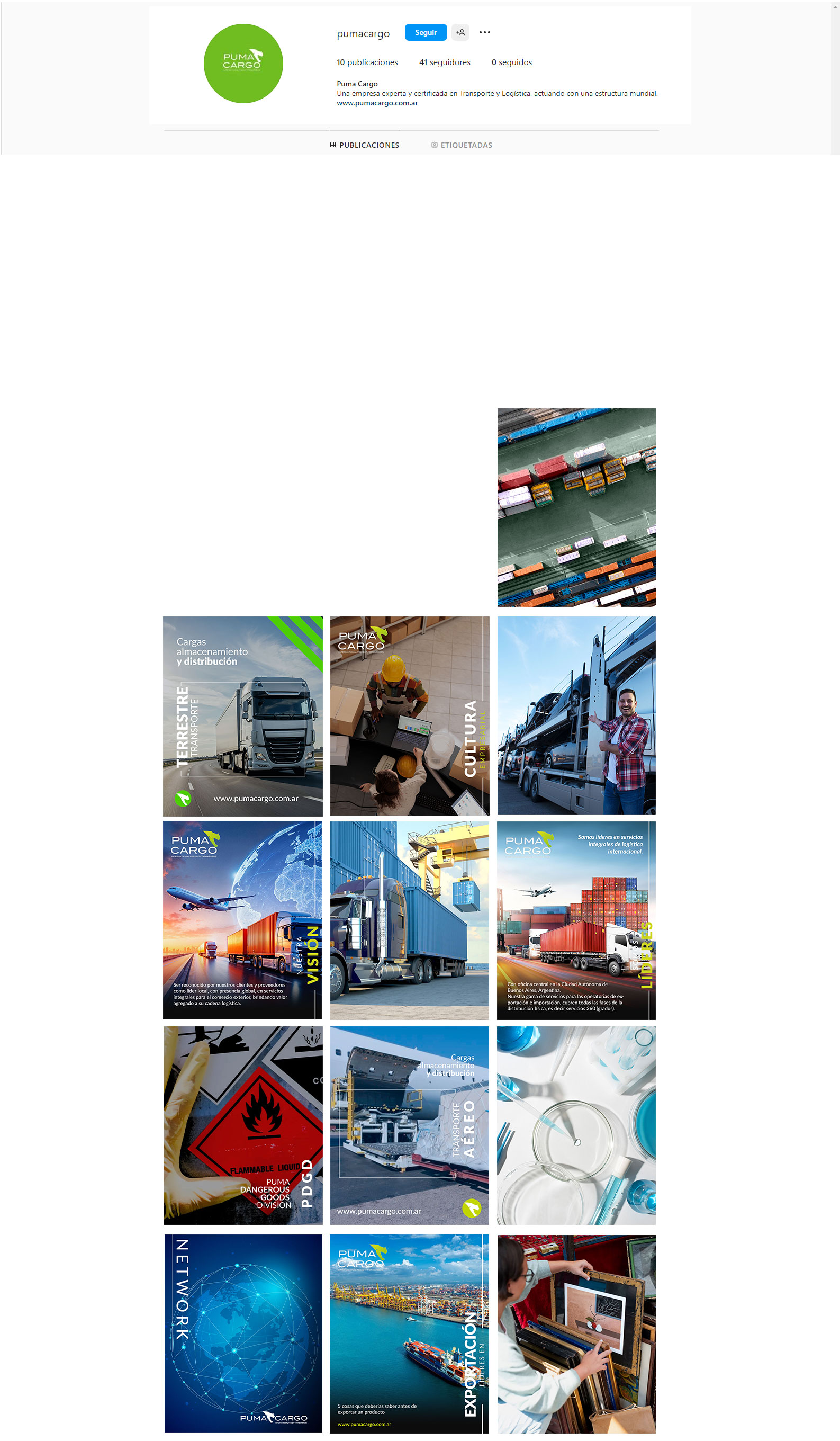This screenshot has width=840, height=1441.
Task: View the 41 seguidores list
Action: tap(445, 62)
